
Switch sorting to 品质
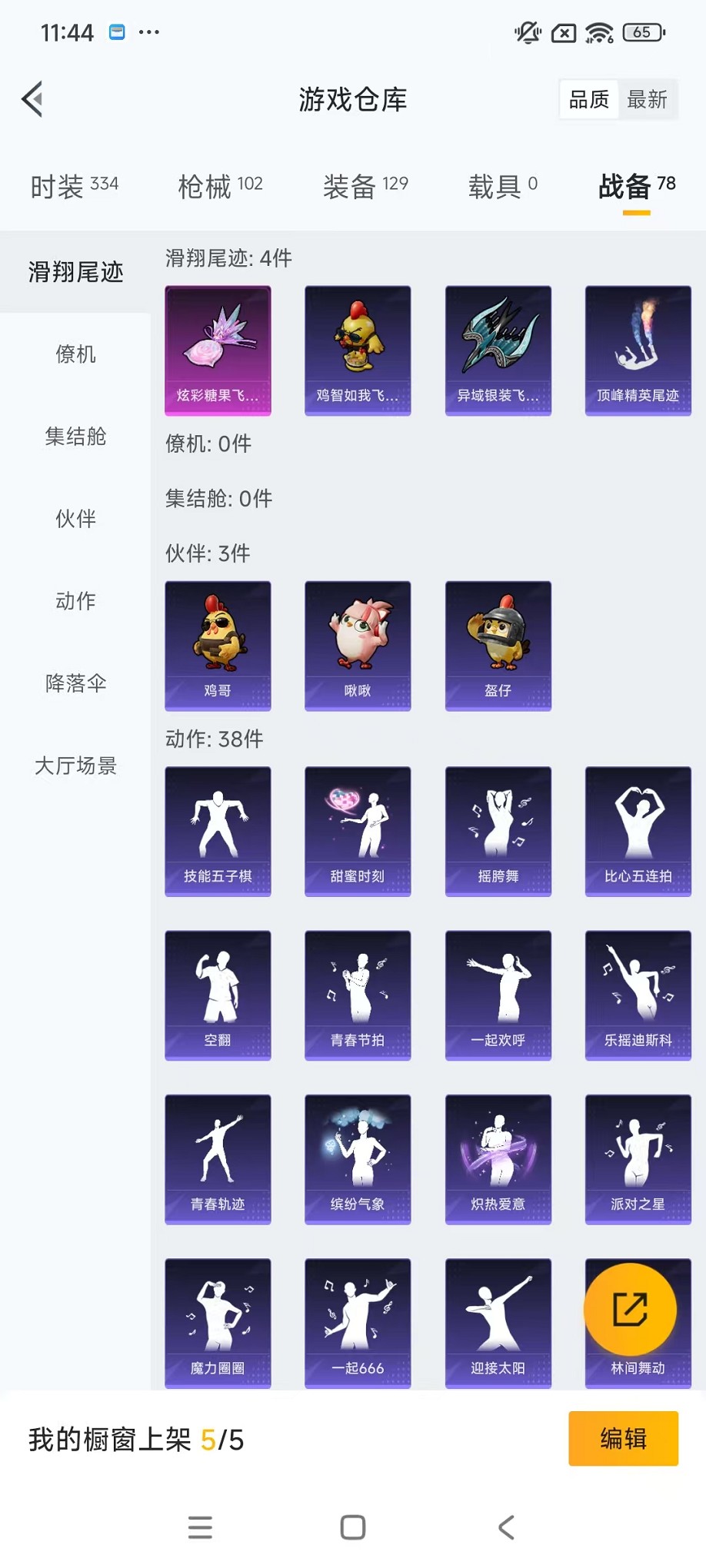tap(588, 98)
